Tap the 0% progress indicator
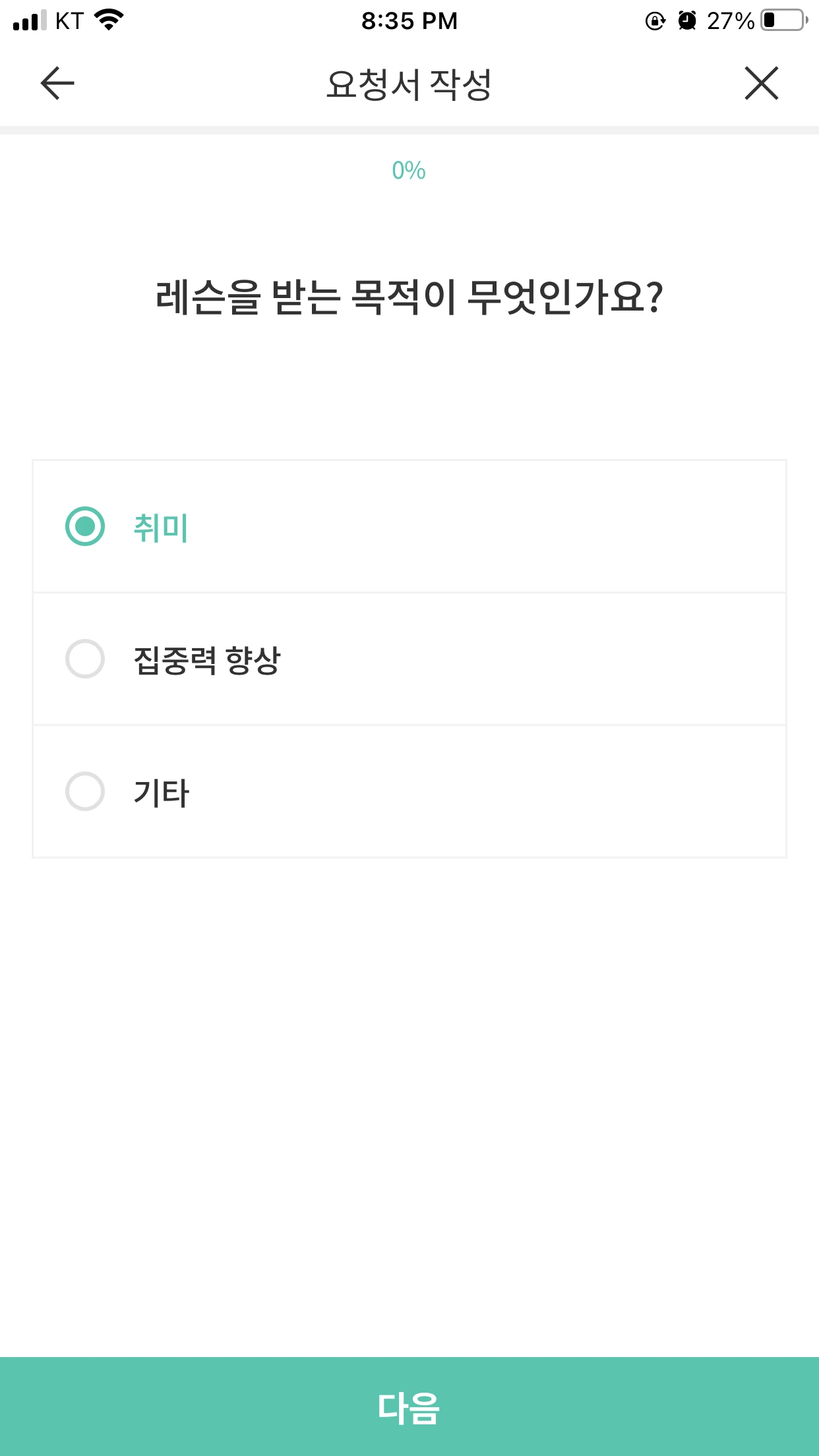 [x=409, y=172]
